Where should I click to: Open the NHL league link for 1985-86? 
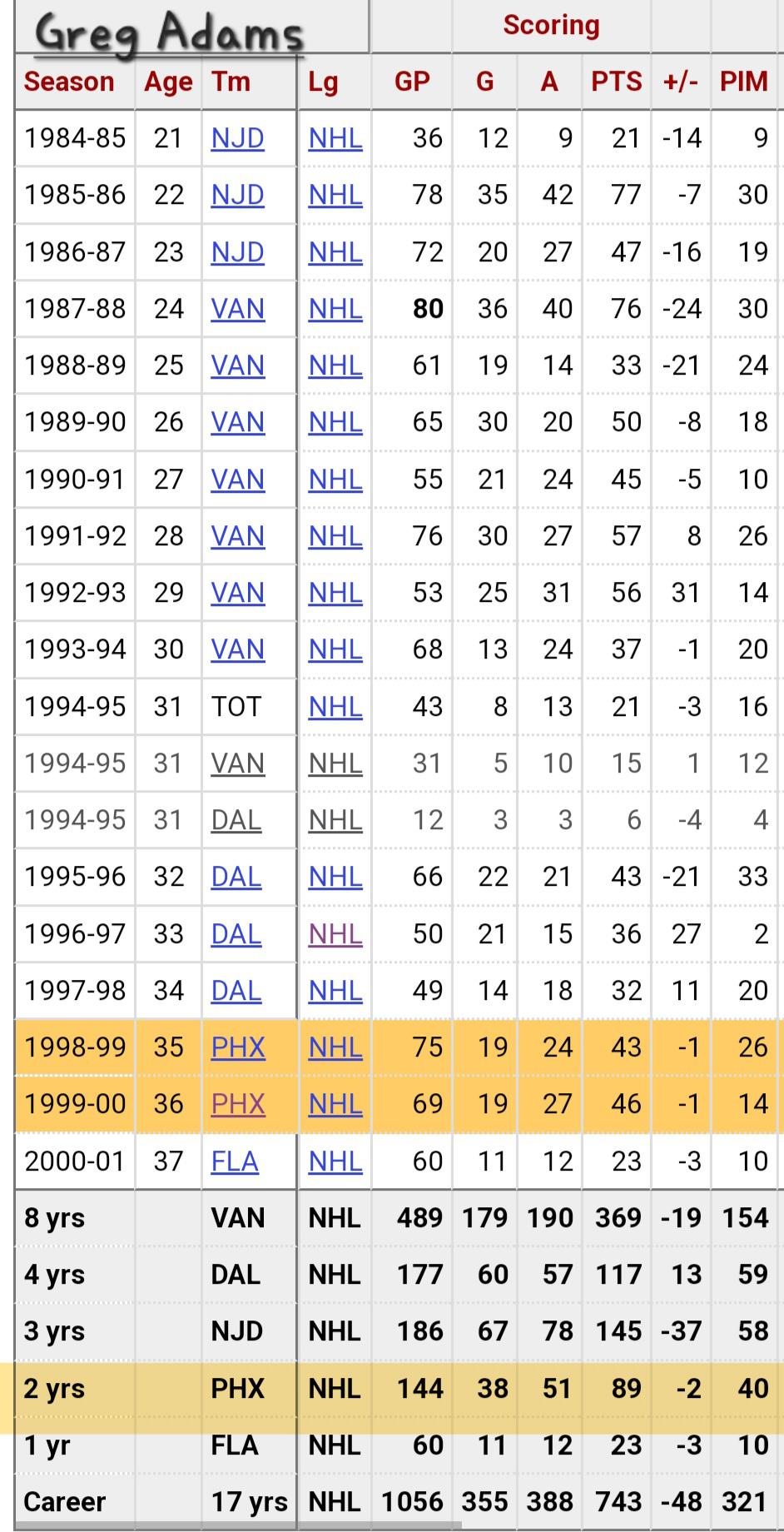coord(335,195)
